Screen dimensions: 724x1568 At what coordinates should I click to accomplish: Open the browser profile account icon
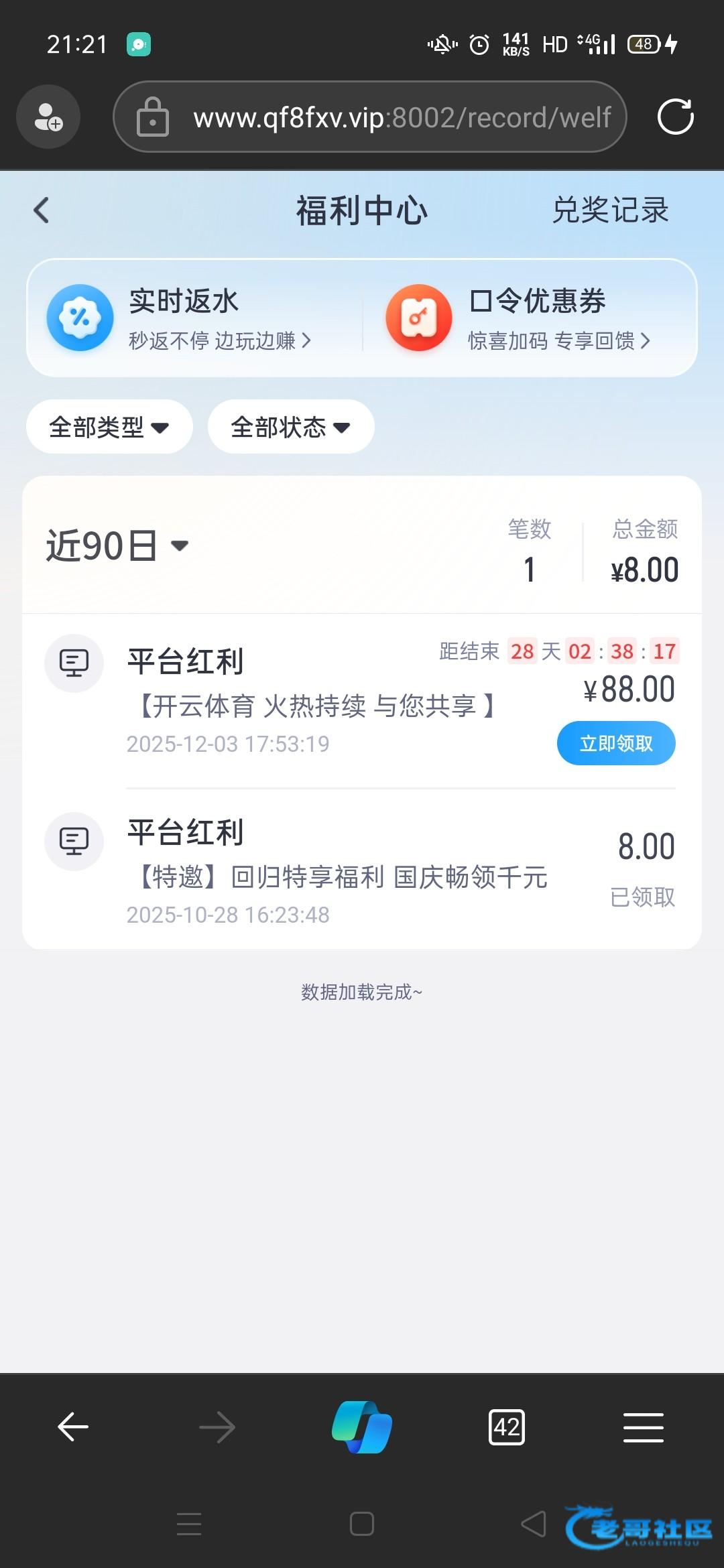point(48,117)
